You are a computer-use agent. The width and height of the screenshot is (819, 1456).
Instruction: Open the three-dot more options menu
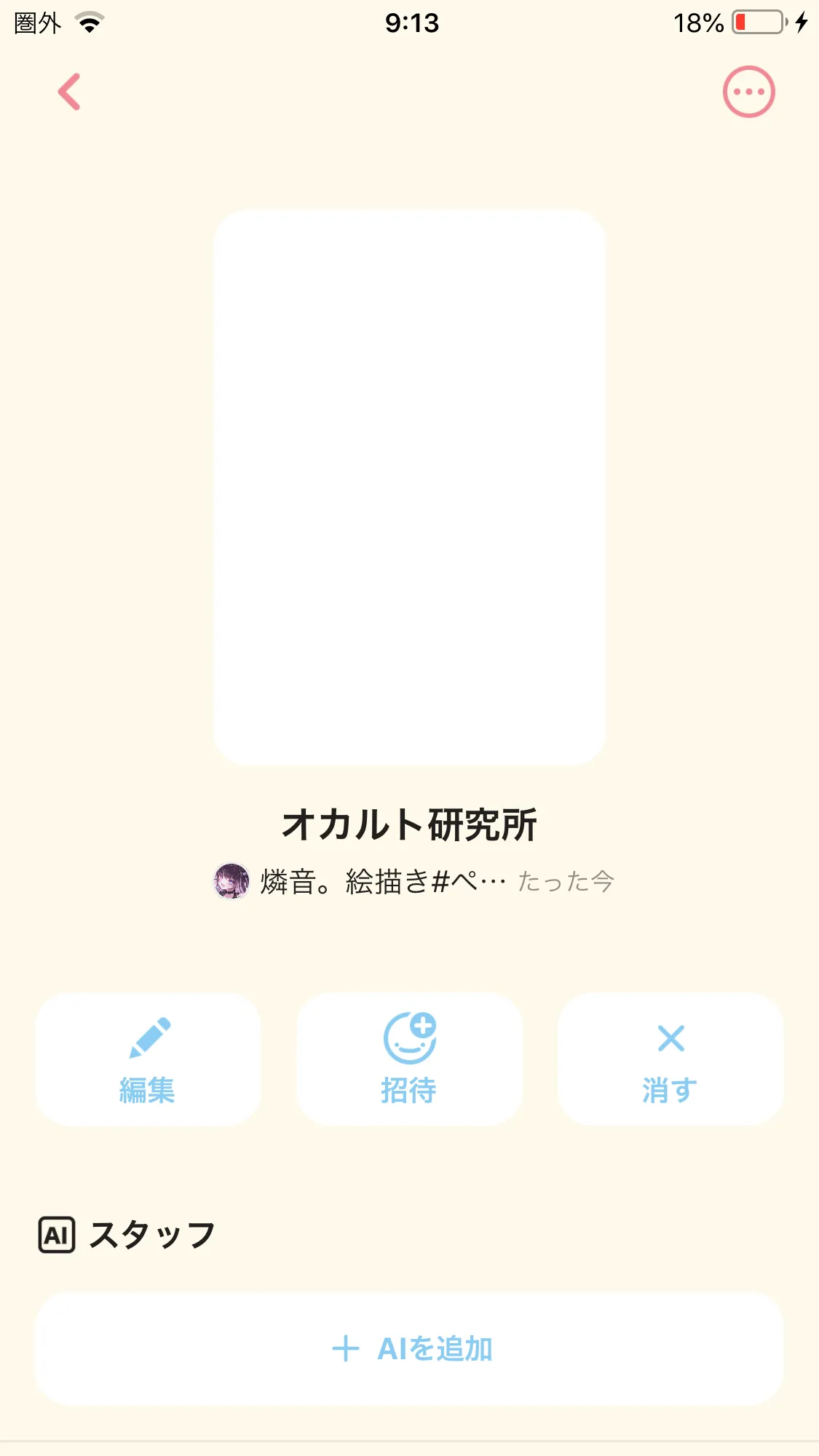coord(748,92)
